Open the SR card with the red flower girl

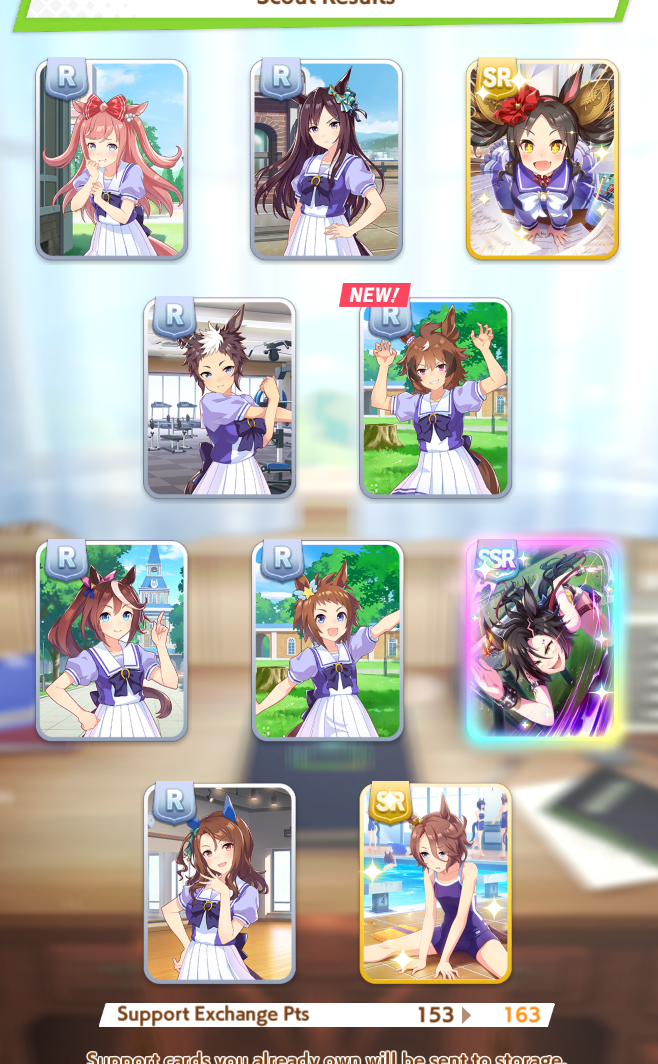(542, 159)
